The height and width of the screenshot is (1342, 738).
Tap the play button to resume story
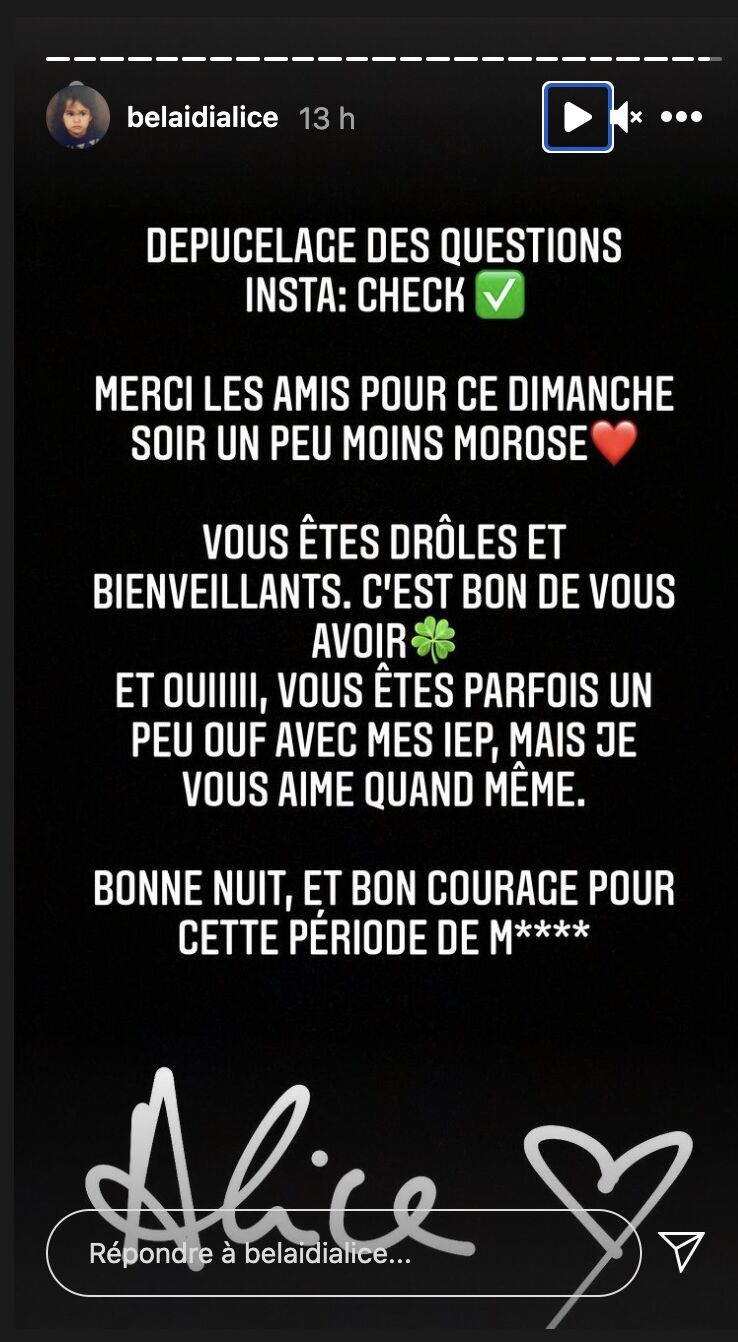pyautogui.click(x=578, y=117)
